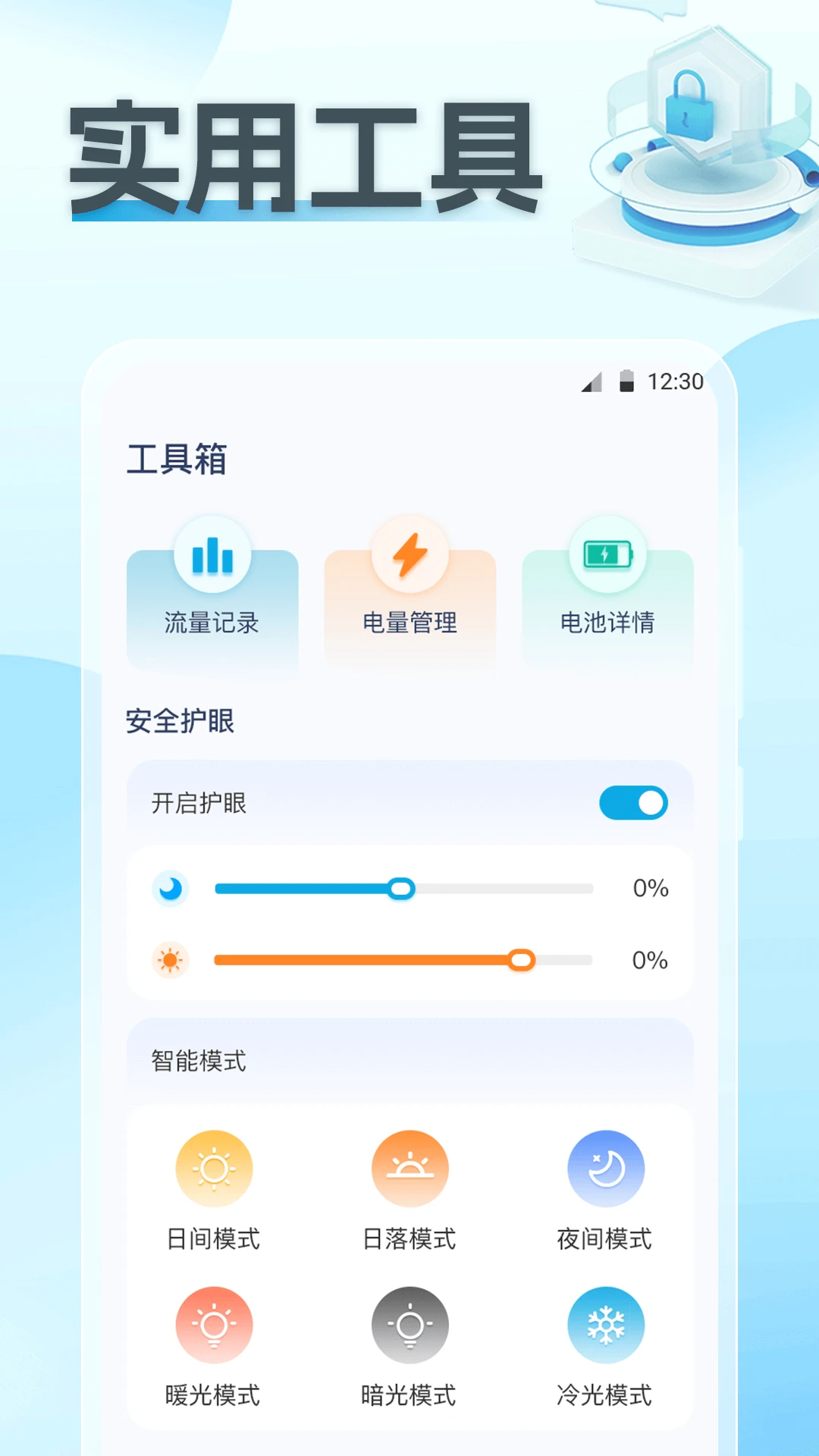
Task: Enable warm light mode 暖光模式
Action: point(213,1342)
